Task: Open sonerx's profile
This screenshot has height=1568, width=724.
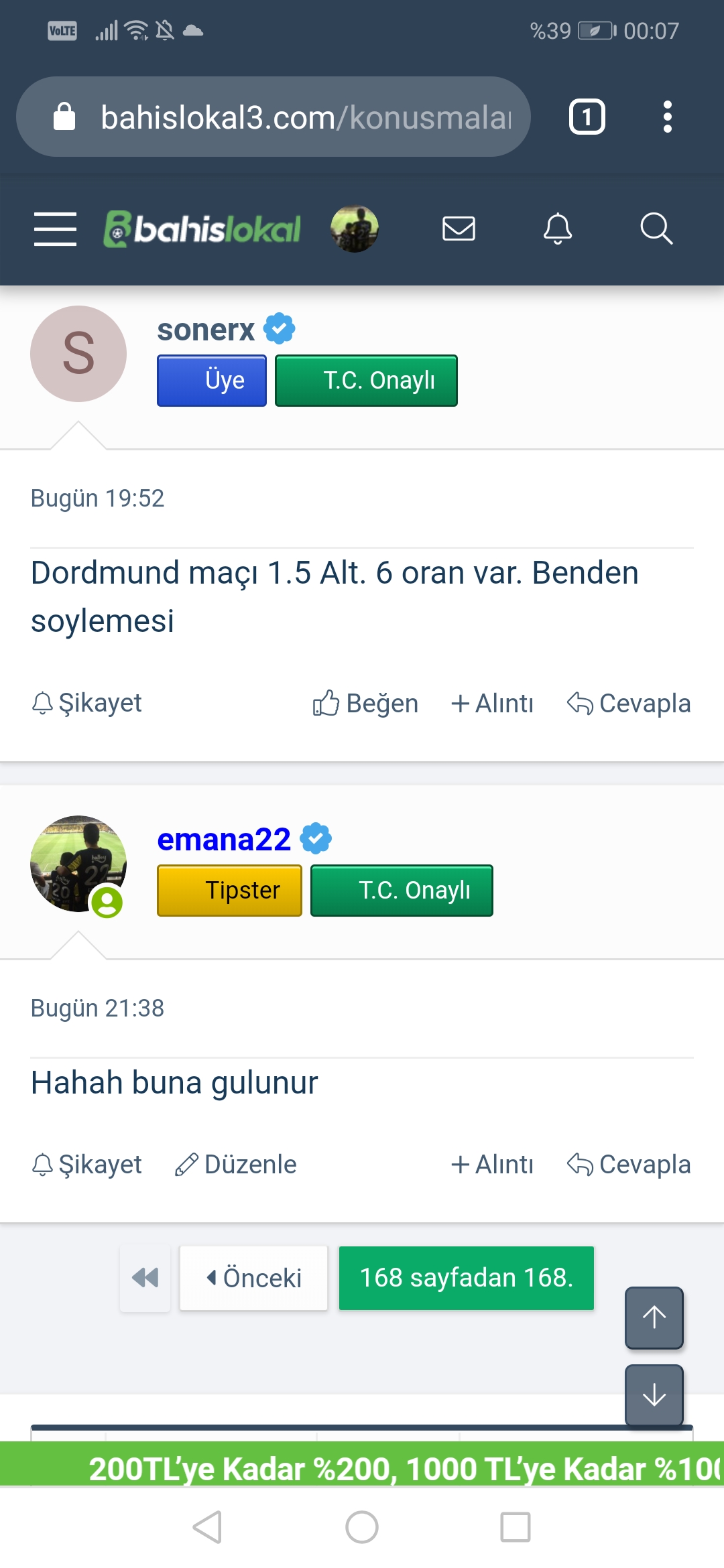Action: pyautogui.click(x=206, y=329)
